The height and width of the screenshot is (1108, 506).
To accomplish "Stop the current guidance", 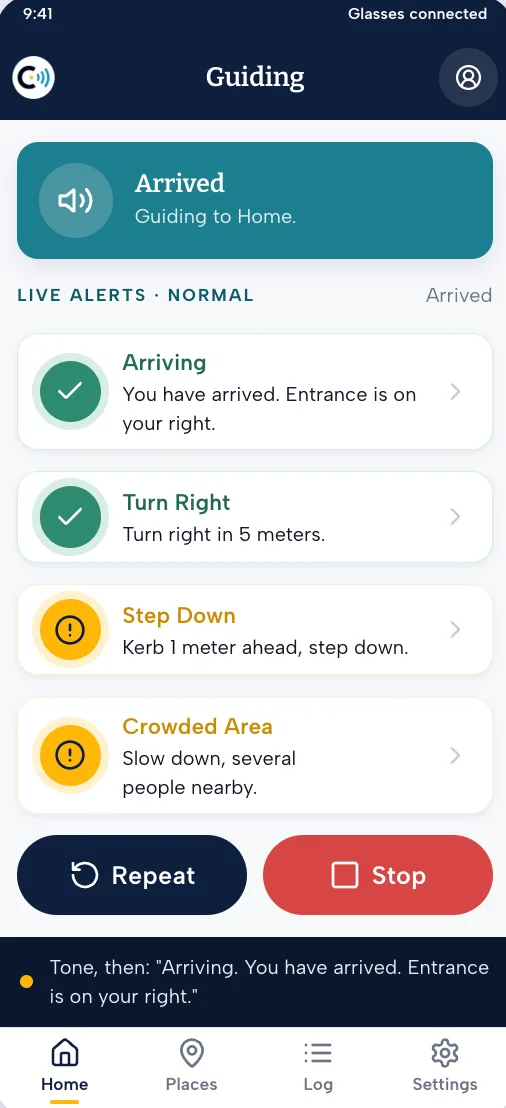I will click(x=377, y=875).
